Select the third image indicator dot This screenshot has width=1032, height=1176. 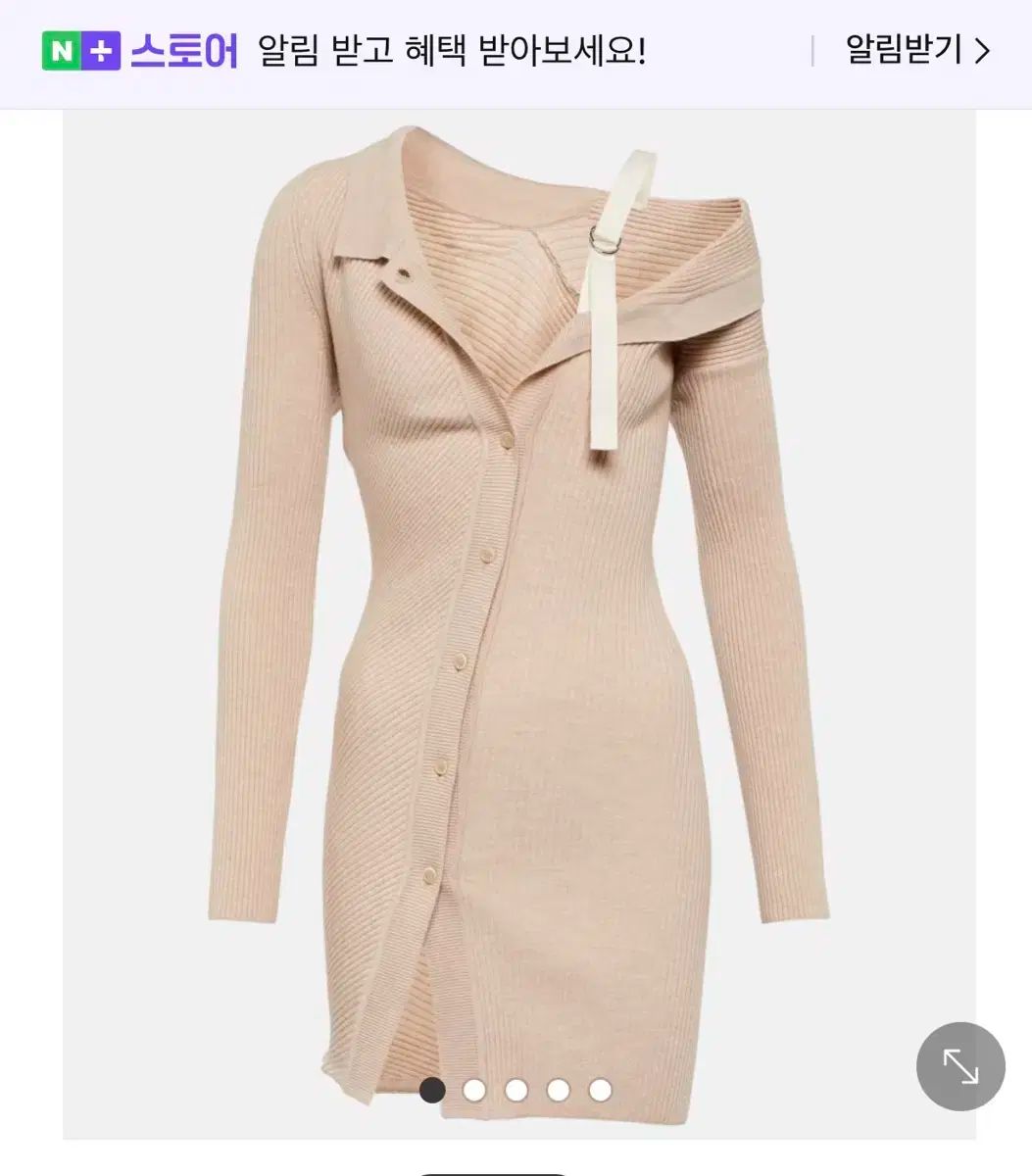pyautogui.click(x=516, y=1090)
